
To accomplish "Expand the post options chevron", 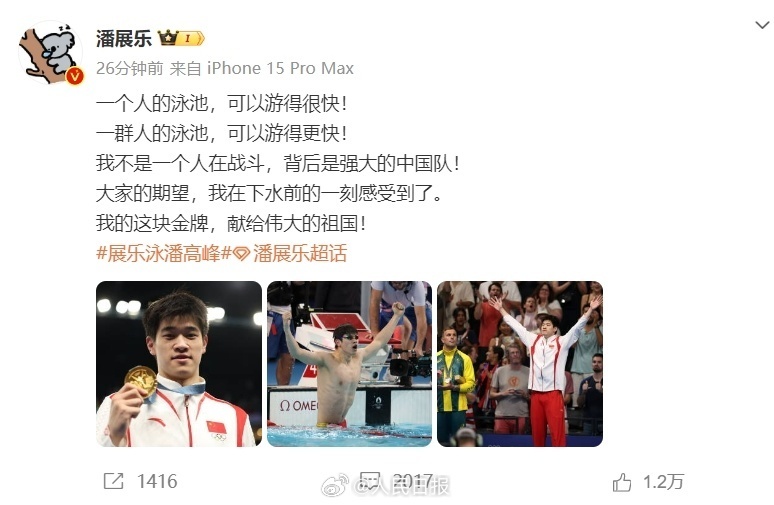I will [x=760, y=23].
